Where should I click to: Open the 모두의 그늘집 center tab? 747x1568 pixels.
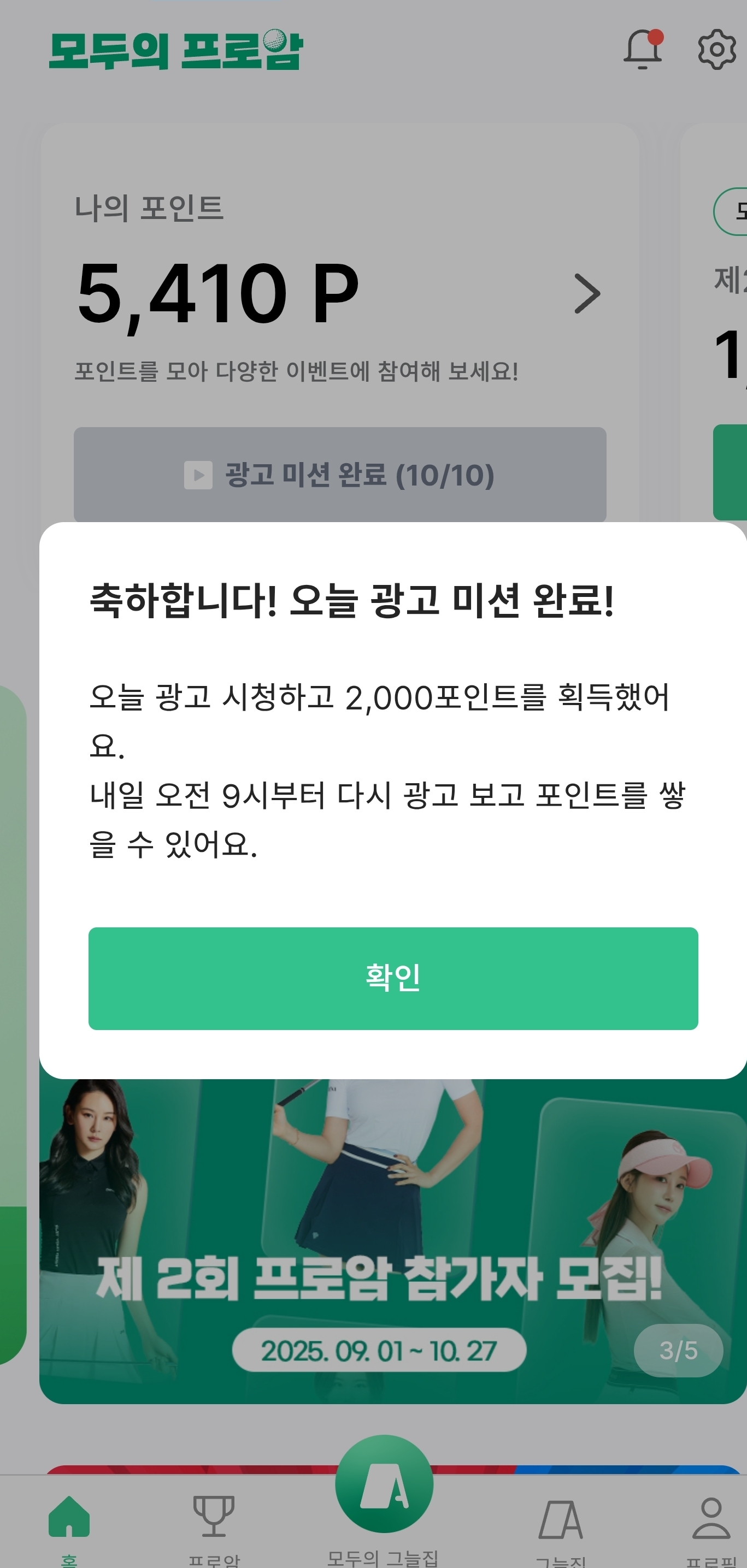click(x=384, y=1492)
